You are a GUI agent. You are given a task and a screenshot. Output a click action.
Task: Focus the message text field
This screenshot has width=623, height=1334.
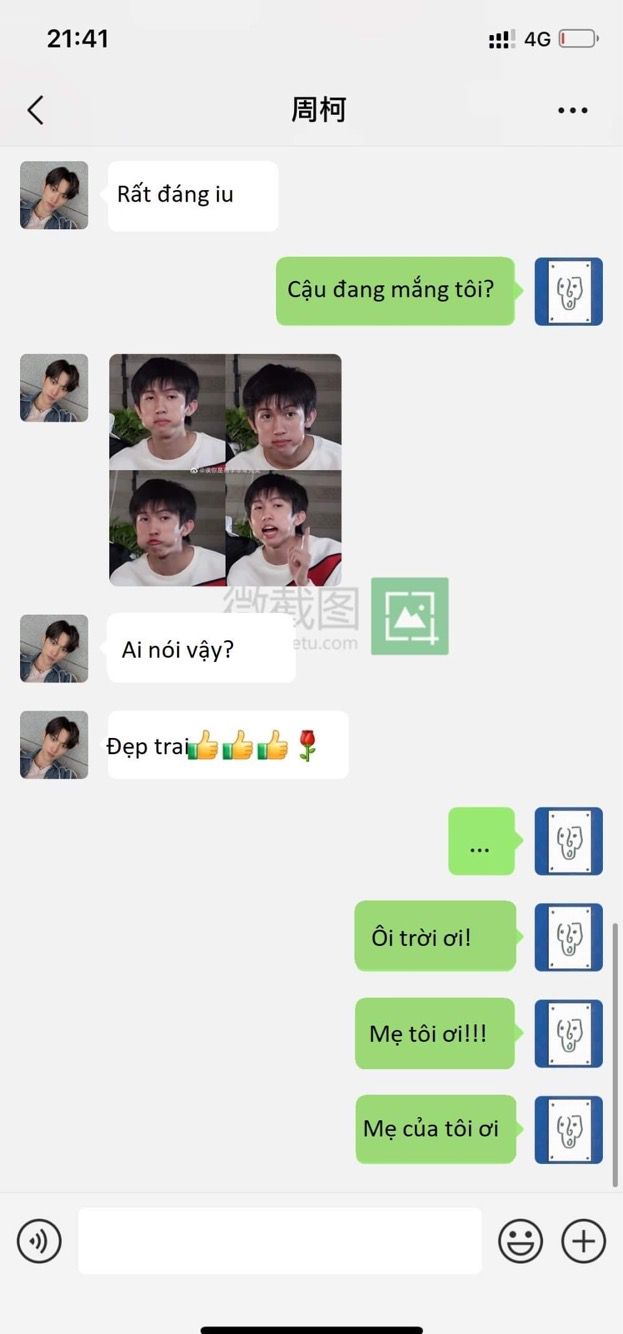pos(279,1241)
